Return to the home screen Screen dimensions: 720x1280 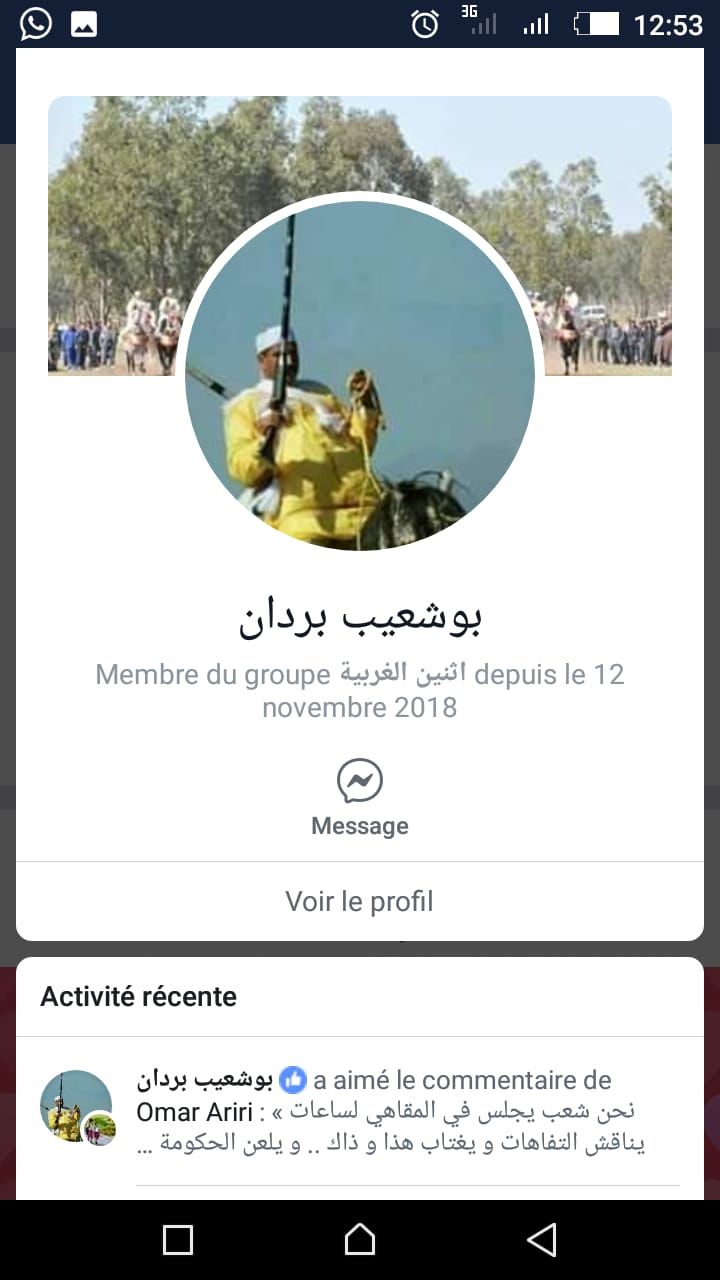point(360,1240)
